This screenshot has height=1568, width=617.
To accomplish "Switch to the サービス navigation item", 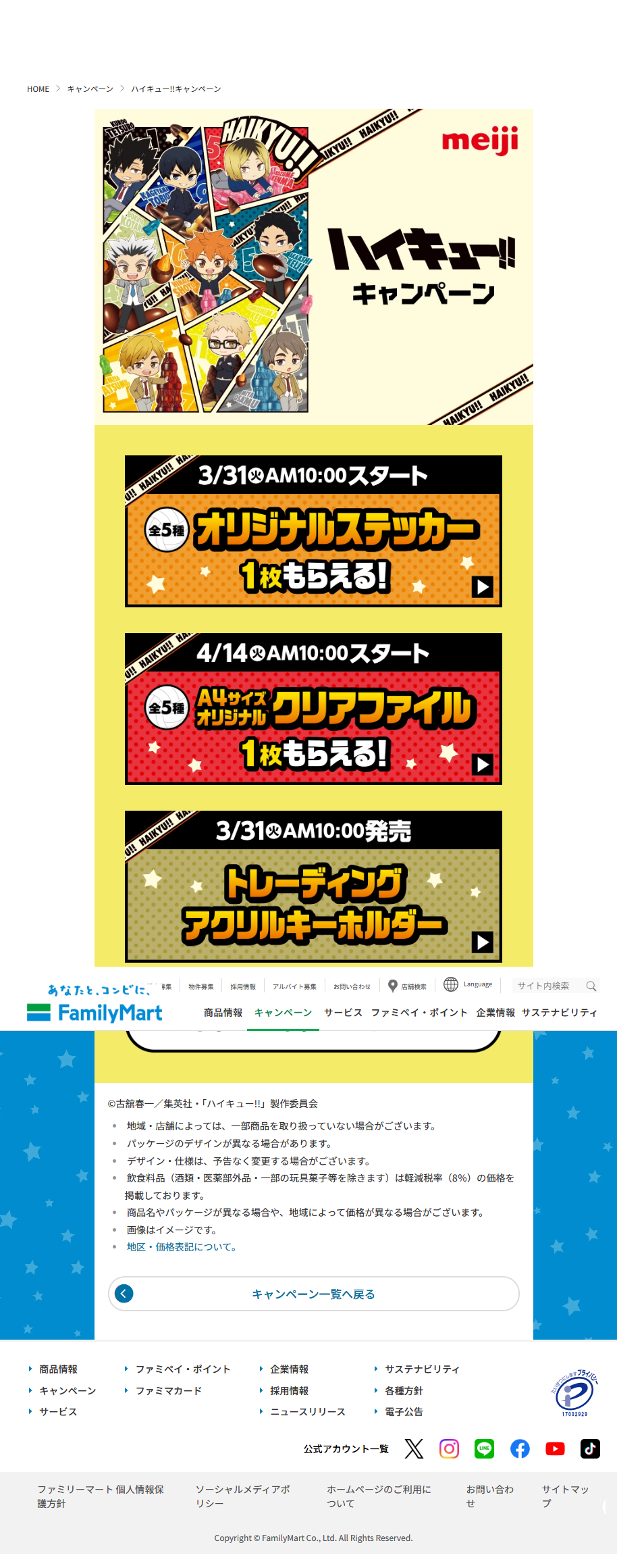I will (343, 1012).
